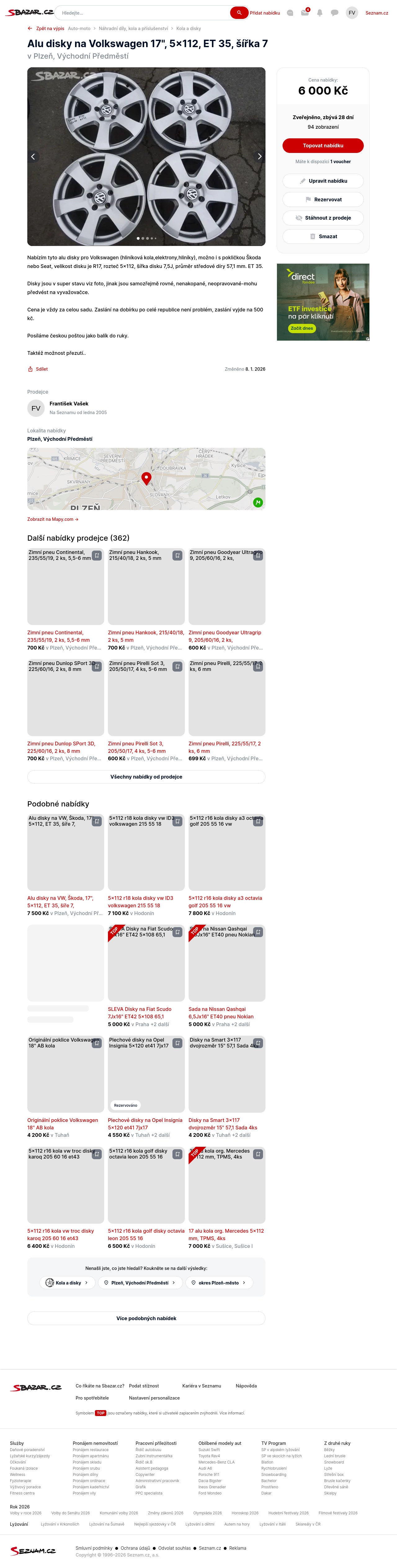
Task: Show previous photo with left arrow
Action: (33, 156)
